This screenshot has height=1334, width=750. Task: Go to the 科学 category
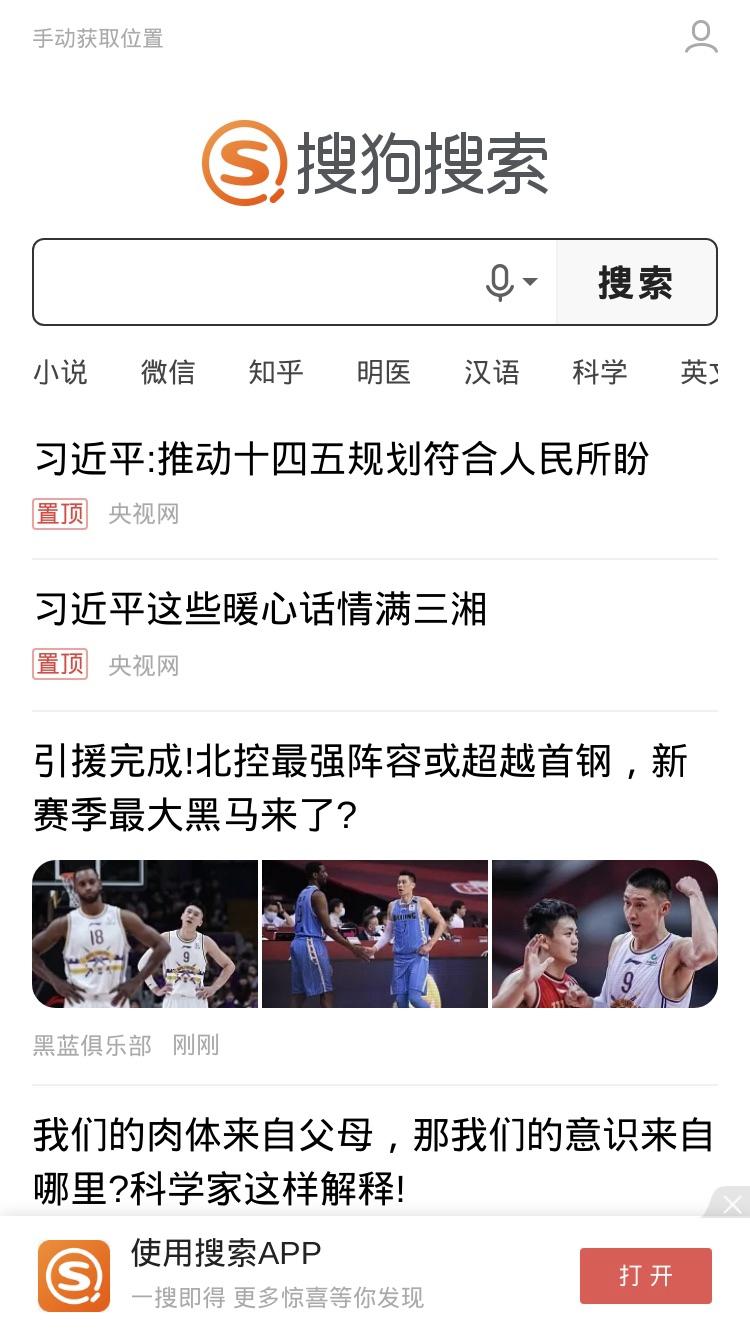(x=600, y=372)
